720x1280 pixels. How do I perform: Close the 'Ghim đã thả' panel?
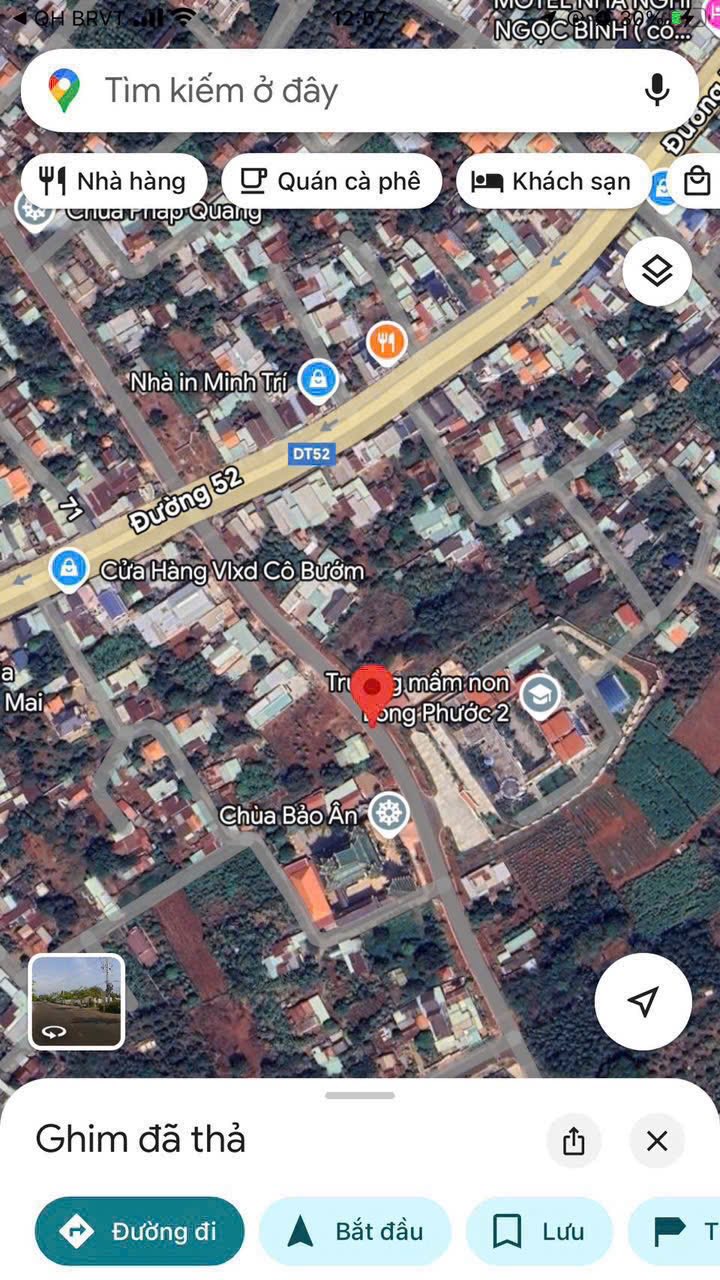click(x=657, y=1141)
